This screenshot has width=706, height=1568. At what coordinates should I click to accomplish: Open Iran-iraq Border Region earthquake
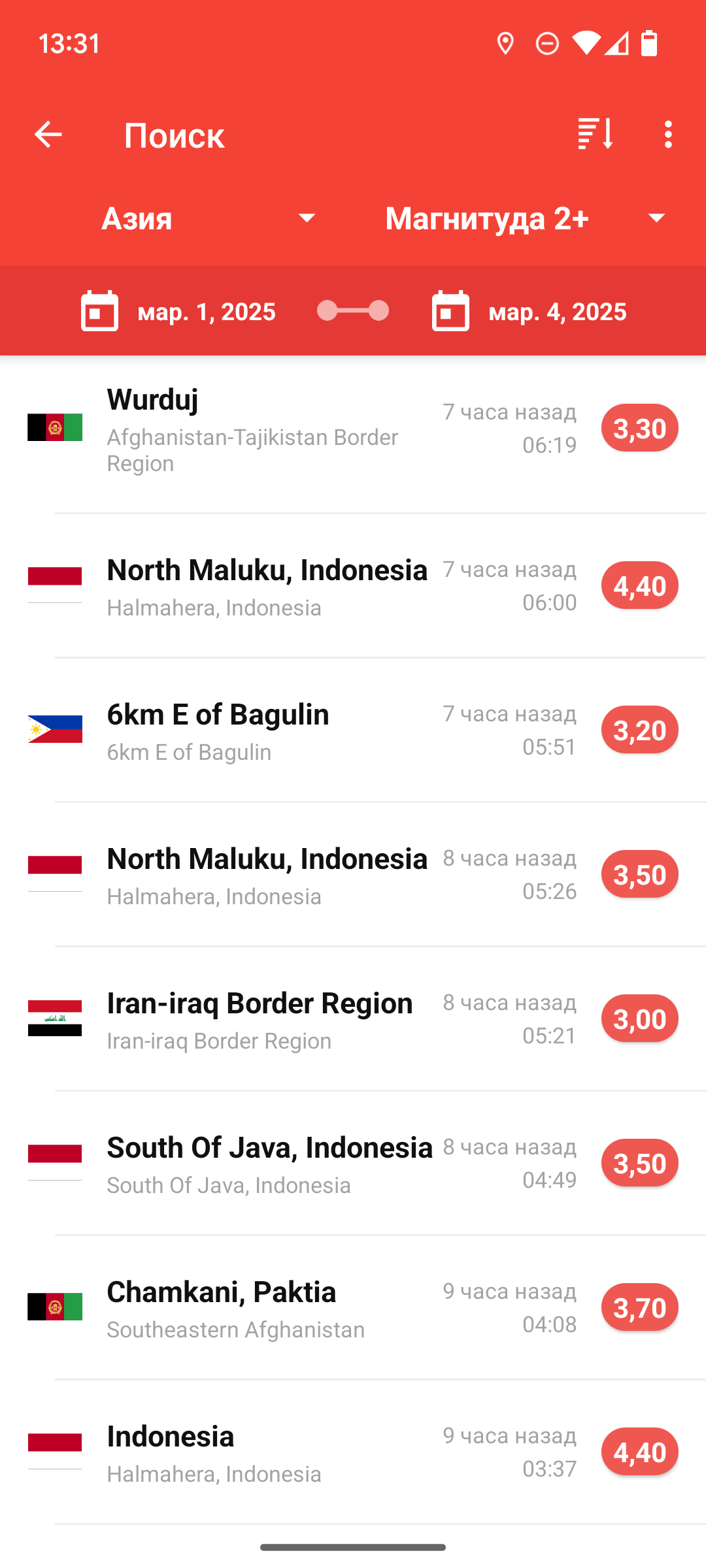pyautogui.click(x=353, y=1019)
